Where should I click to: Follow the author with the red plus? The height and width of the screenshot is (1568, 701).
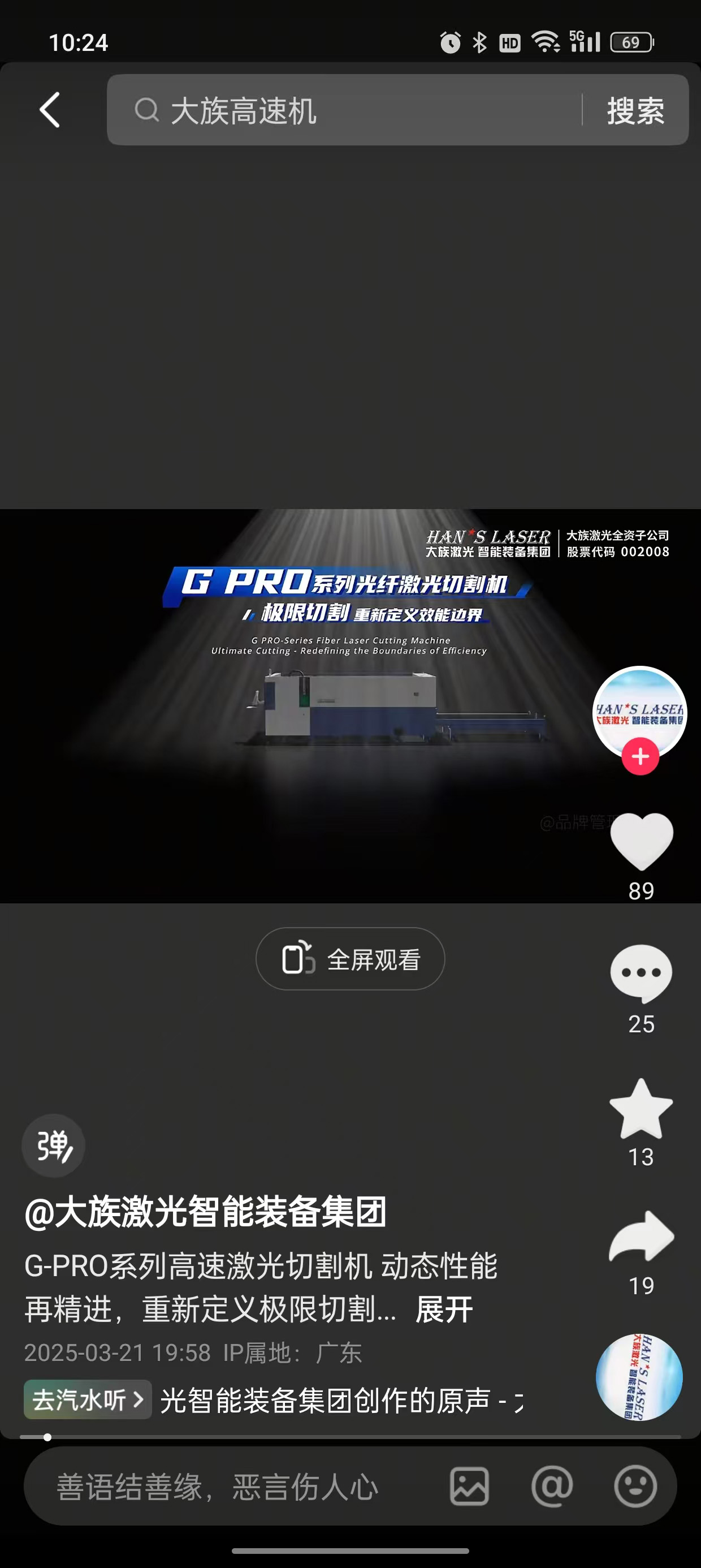coord(640,757)
